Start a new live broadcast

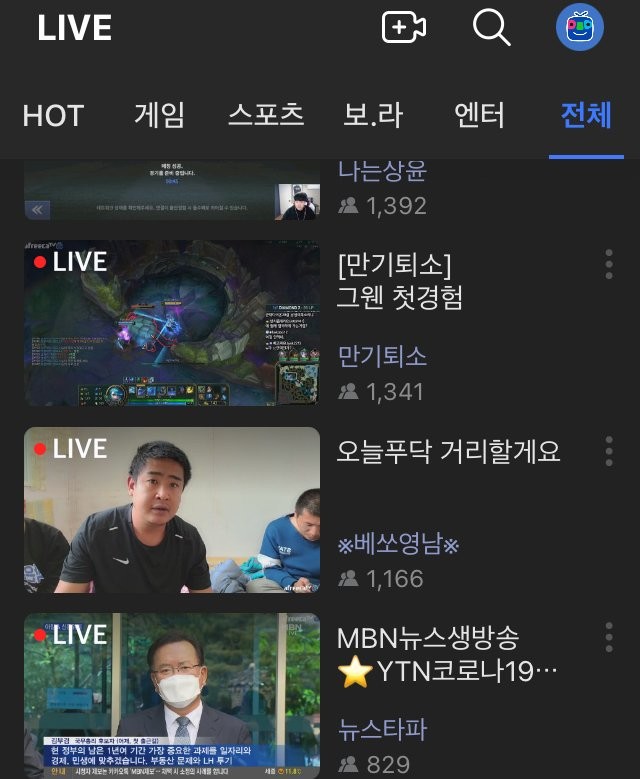(x=404, y=27)
